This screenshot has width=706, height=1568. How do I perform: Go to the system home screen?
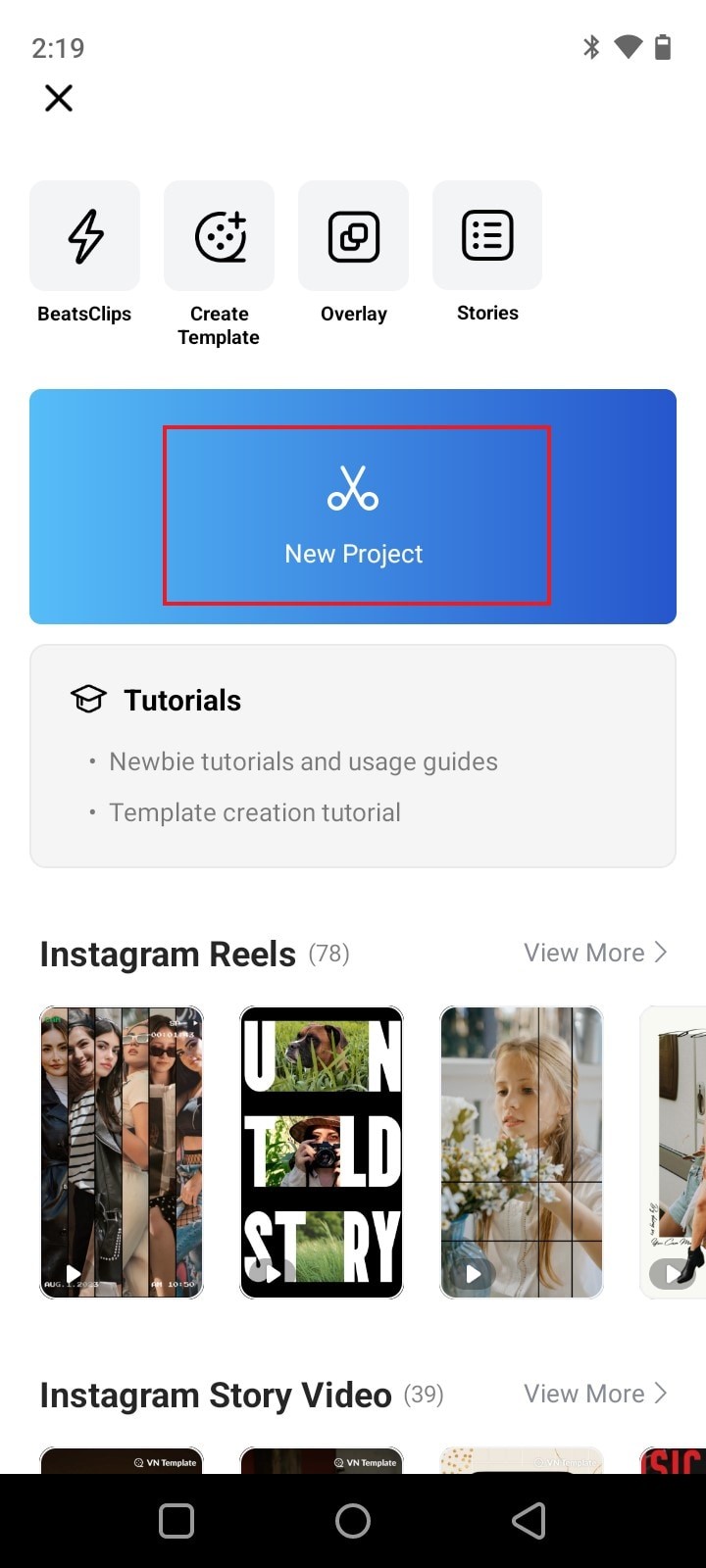coord(353,1521)
